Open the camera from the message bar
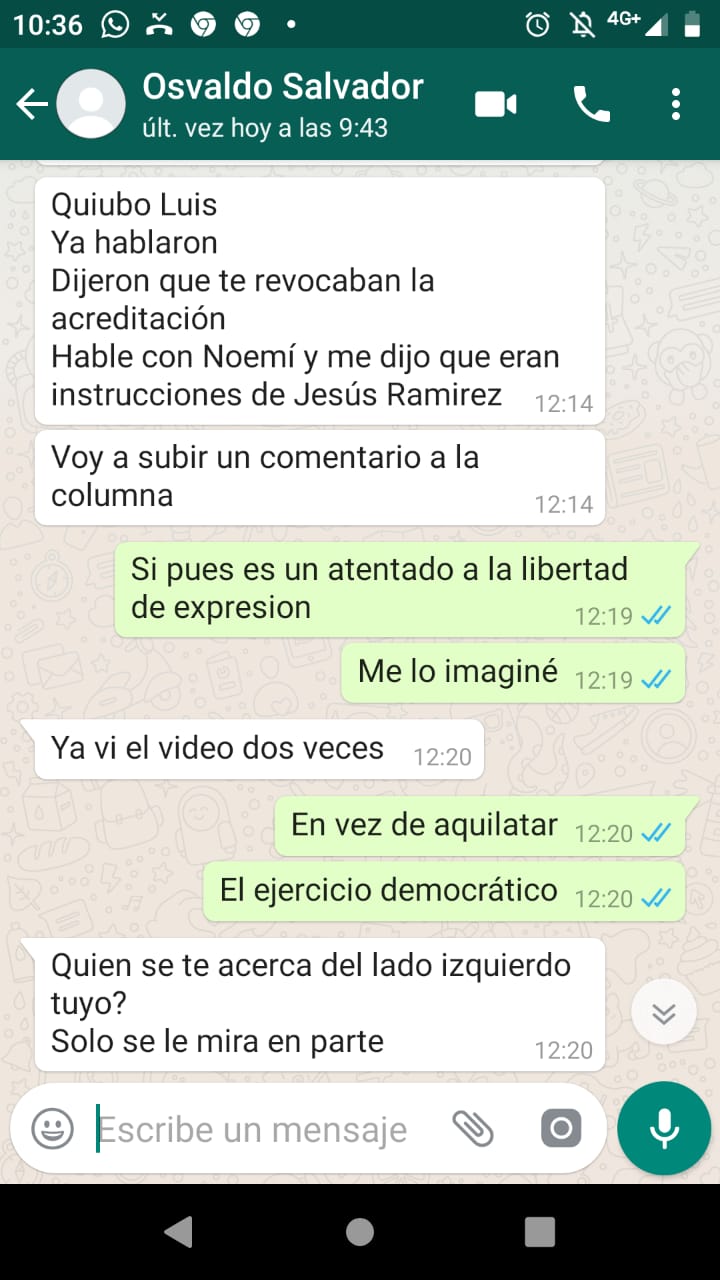 [560, 1129]
